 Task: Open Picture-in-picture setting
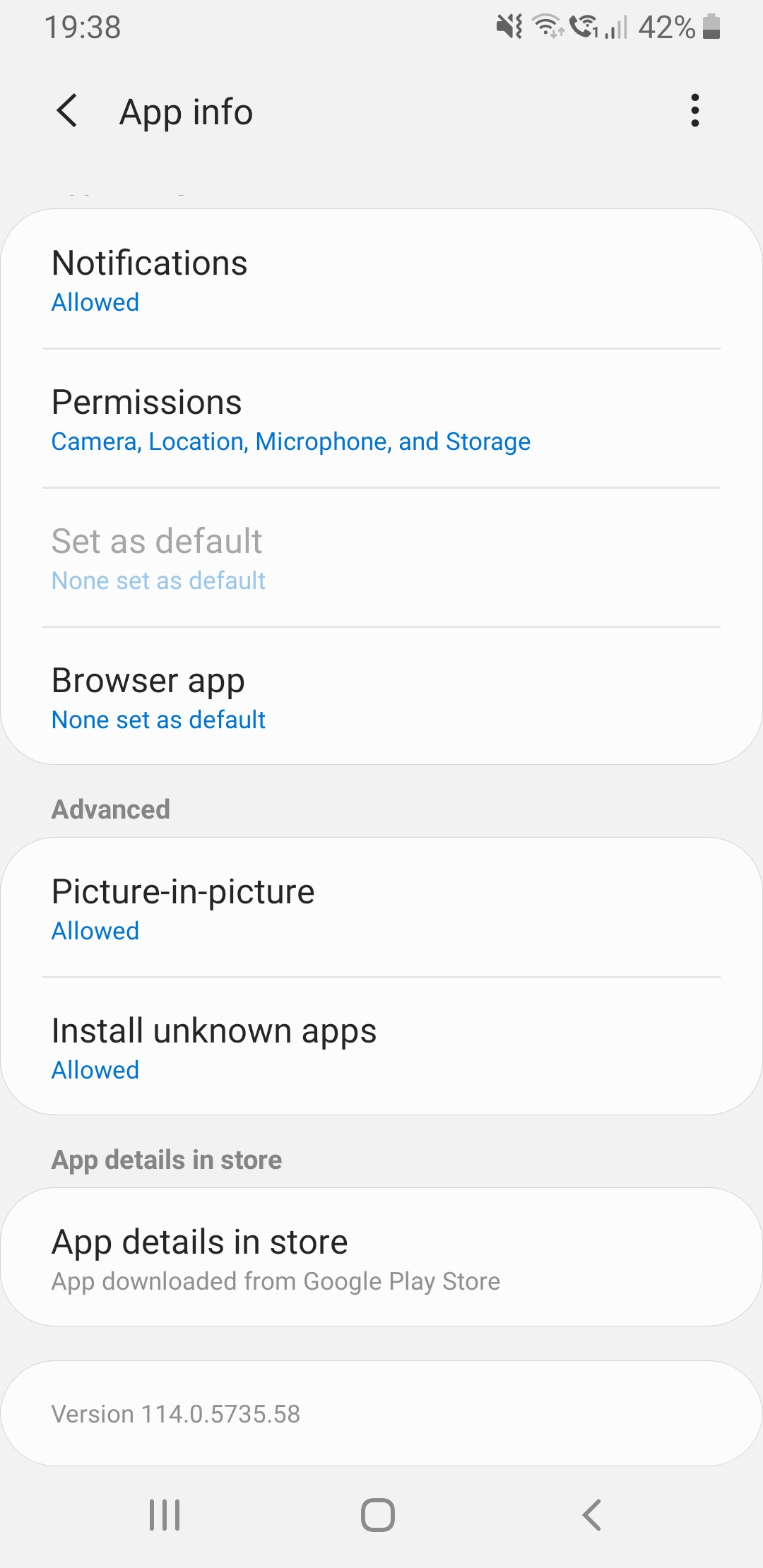[381, 908]
